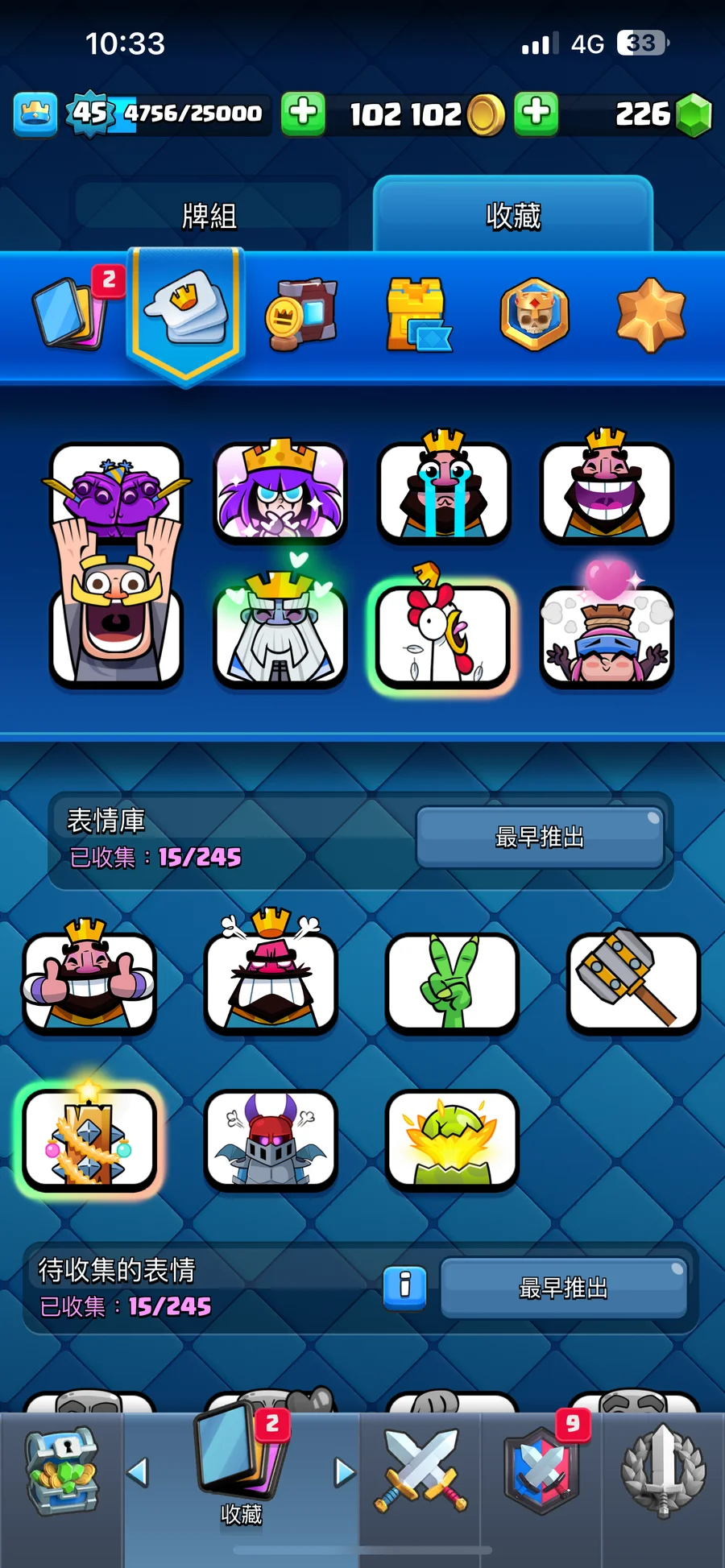Go to the battle crossed-swords tab
The width and height of the screenshot is (725, 1568).
[x=420, y=1472]
